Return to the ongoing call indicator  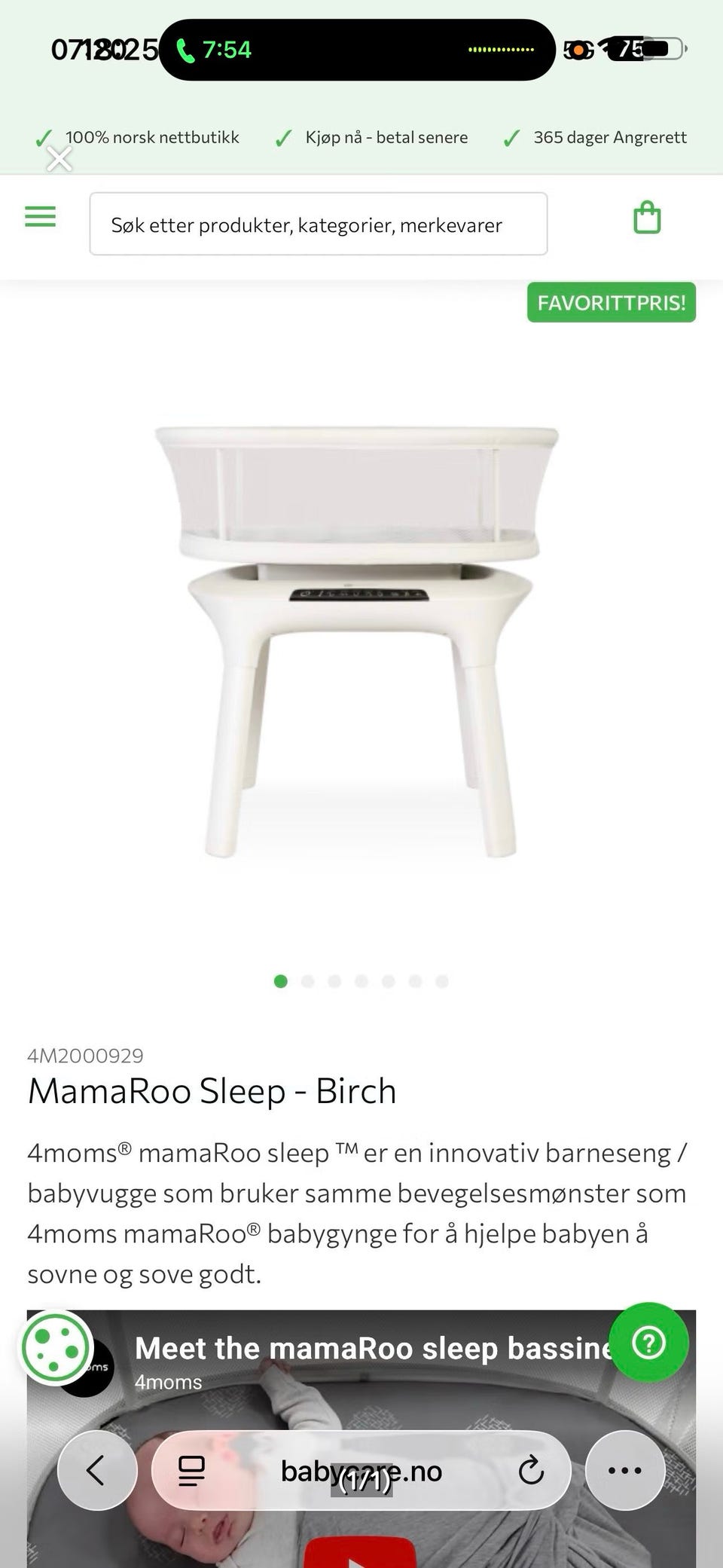pyautogui.click(x=213, y=50)
